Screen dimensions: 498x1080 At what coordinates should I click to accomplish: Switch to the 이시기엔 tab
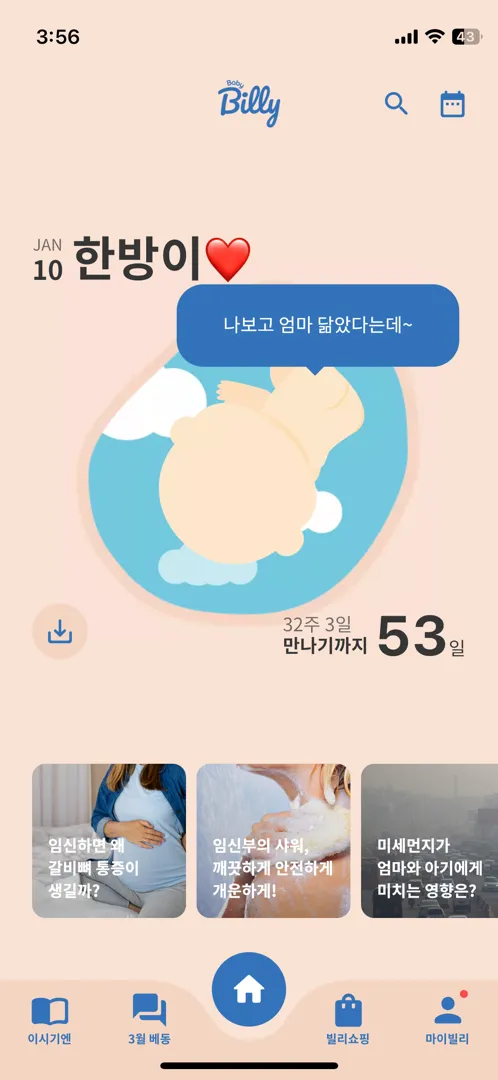click(50, 1020)
